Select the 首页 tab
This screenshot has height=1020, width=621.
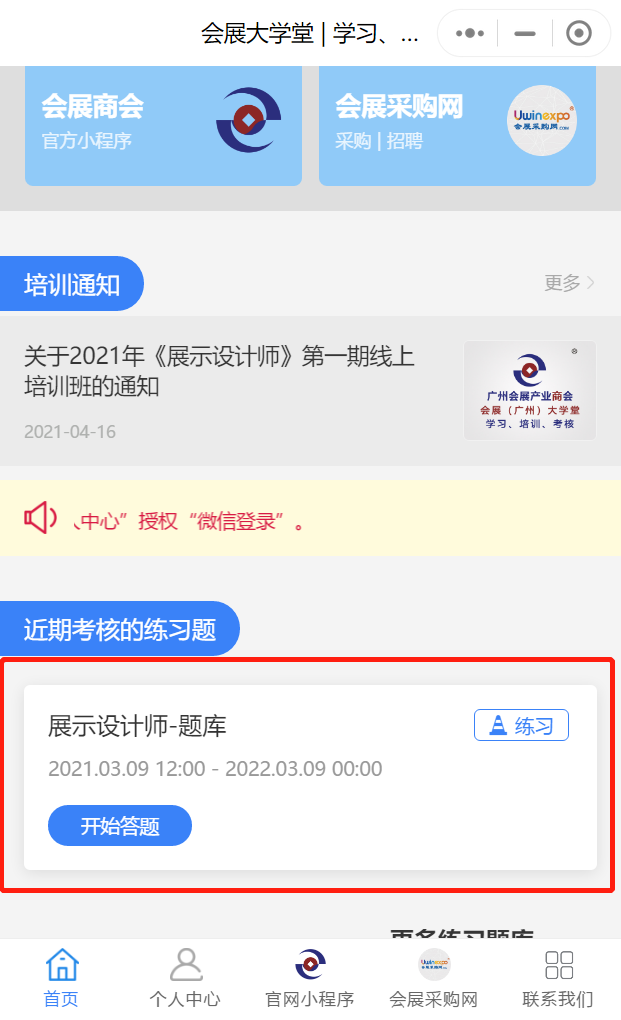click(62, 978)
